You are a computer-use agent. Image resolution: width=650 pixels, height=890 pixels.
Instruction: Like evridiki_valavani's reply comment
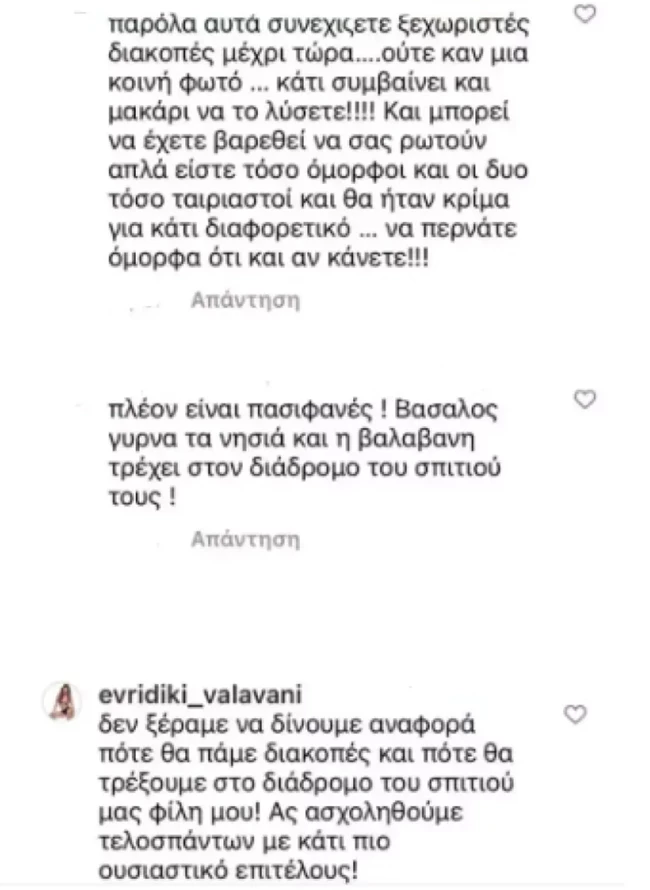(575, 714)
